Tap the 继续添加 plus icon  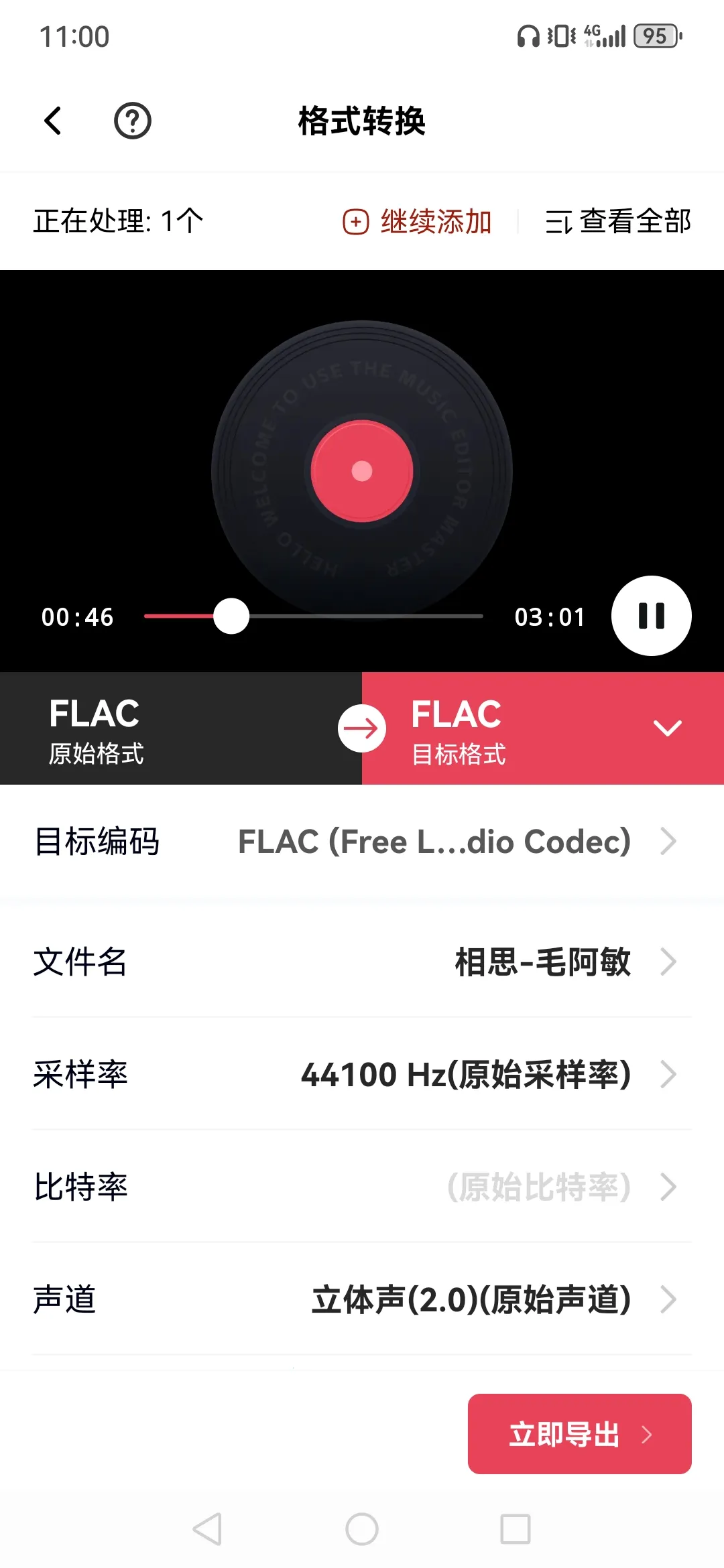[x=355, y=220]
